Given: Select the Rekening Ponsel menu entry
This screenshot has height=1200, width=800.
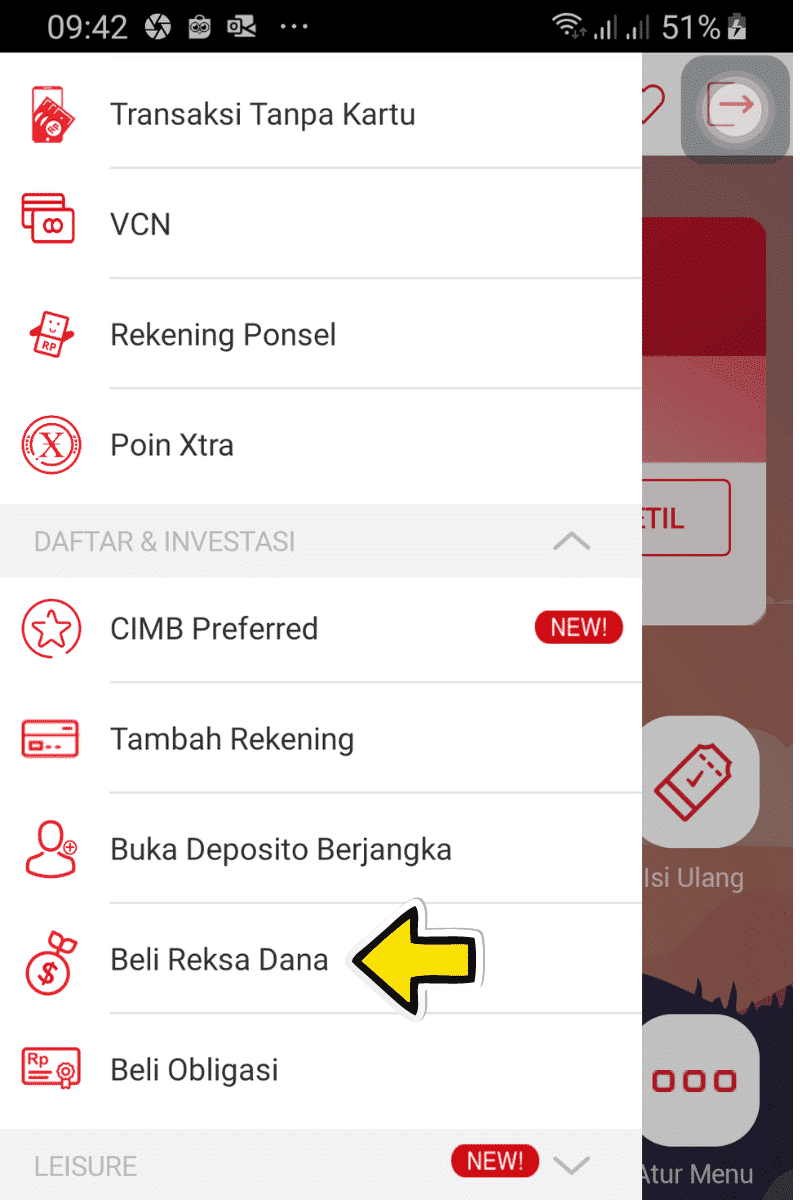Looking at the screenshot, I should [x=222, y=334].
